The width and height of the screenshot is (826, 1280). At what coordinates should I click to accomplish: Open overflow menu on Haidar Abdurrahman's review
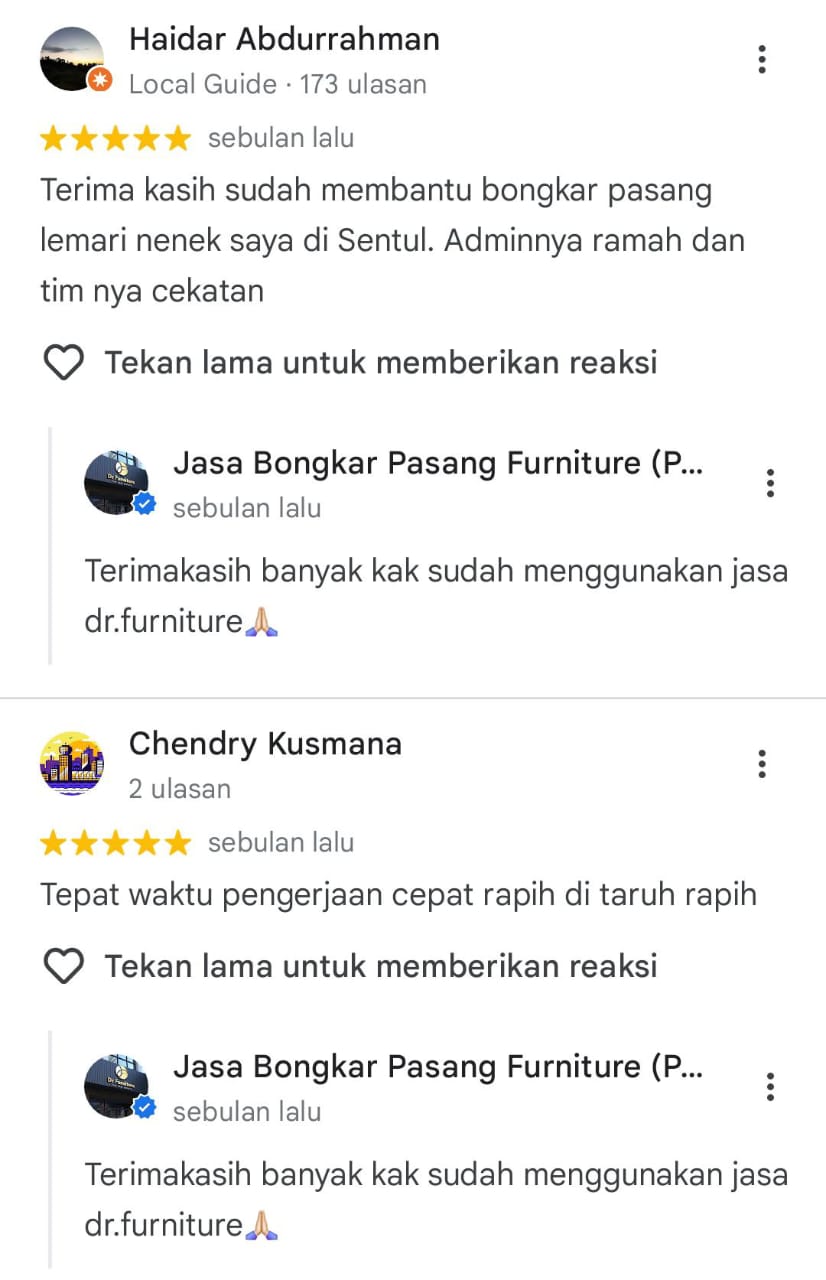click(762, 60)
